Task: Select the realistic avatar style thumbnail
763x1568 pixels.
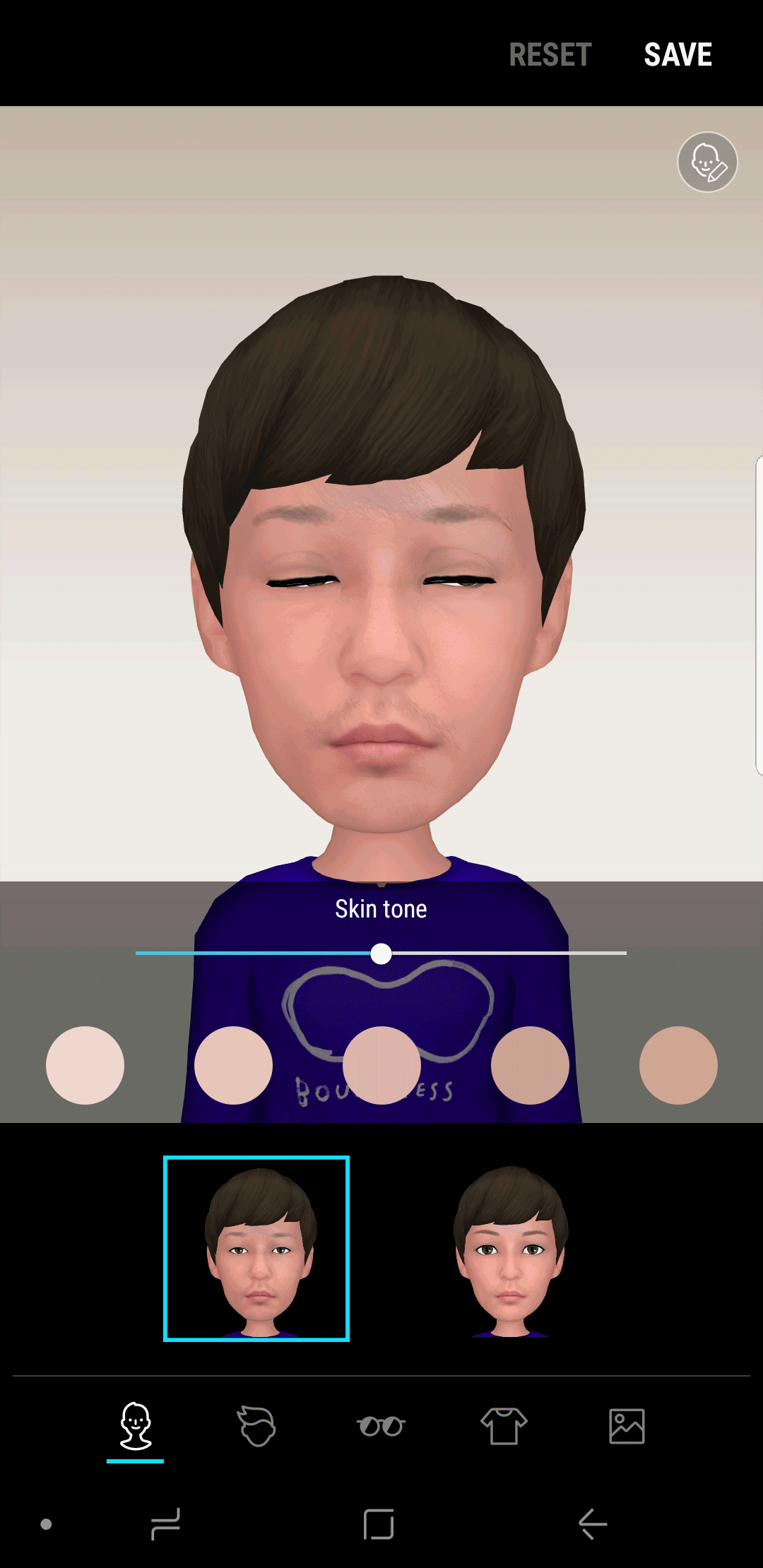Action: point(256,1248)
